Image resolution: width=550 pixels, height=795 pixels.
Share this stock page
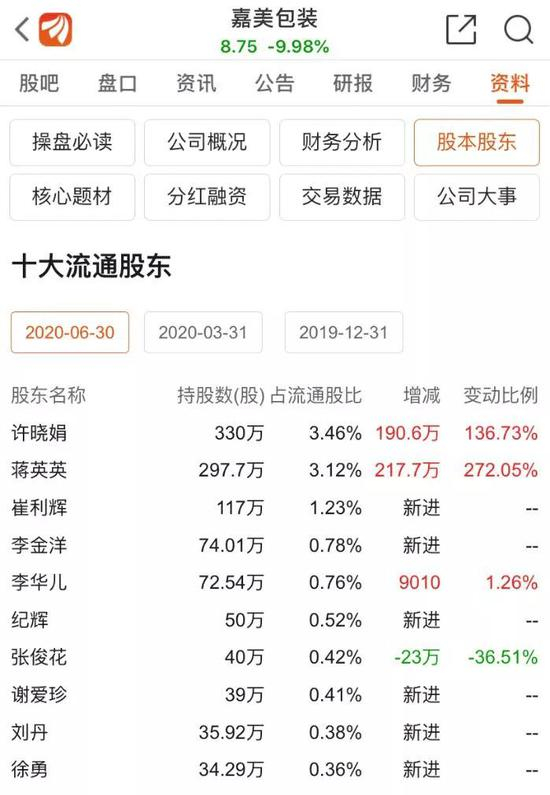point(461,29)
